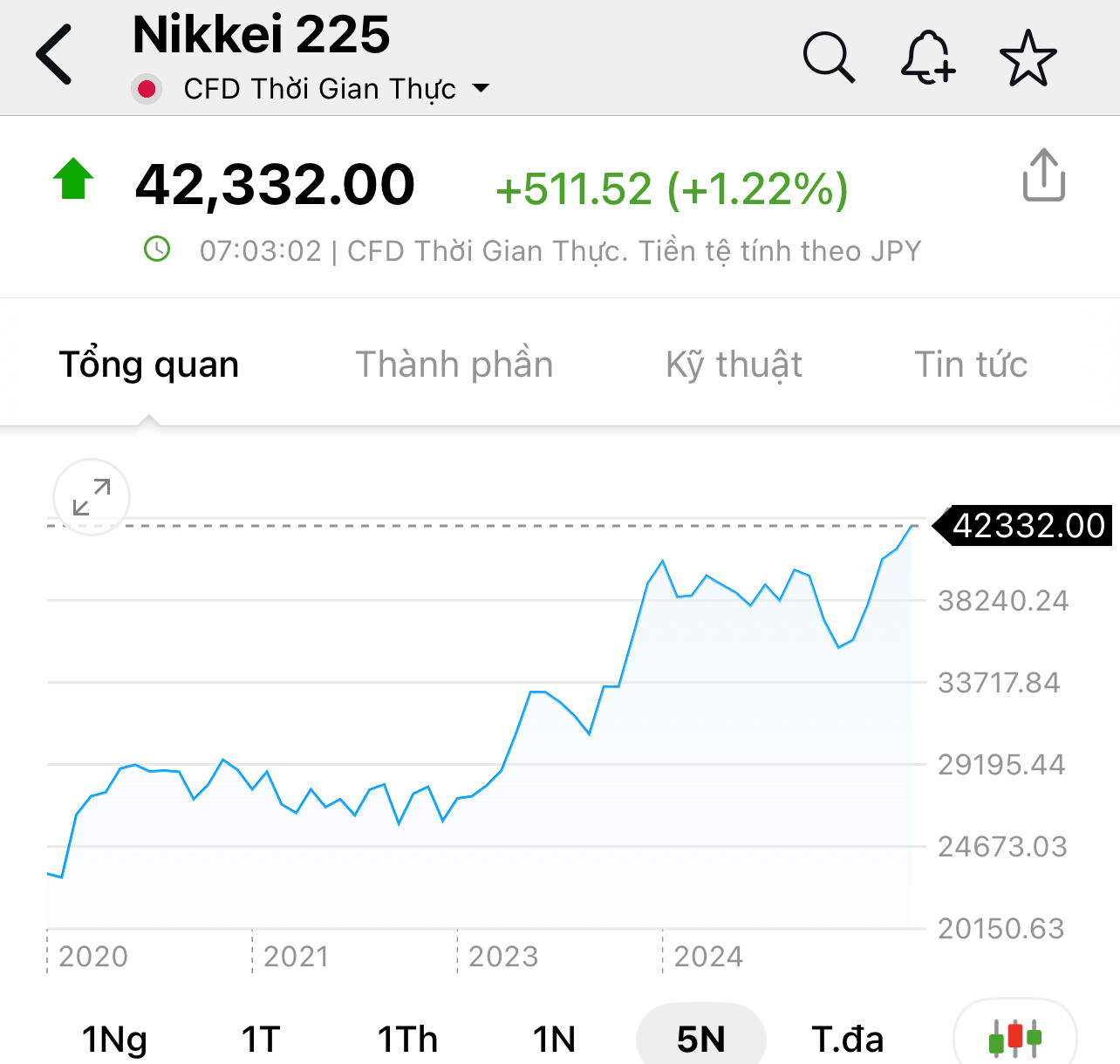
Task: View the Tin tức tab
Action: 971,365
